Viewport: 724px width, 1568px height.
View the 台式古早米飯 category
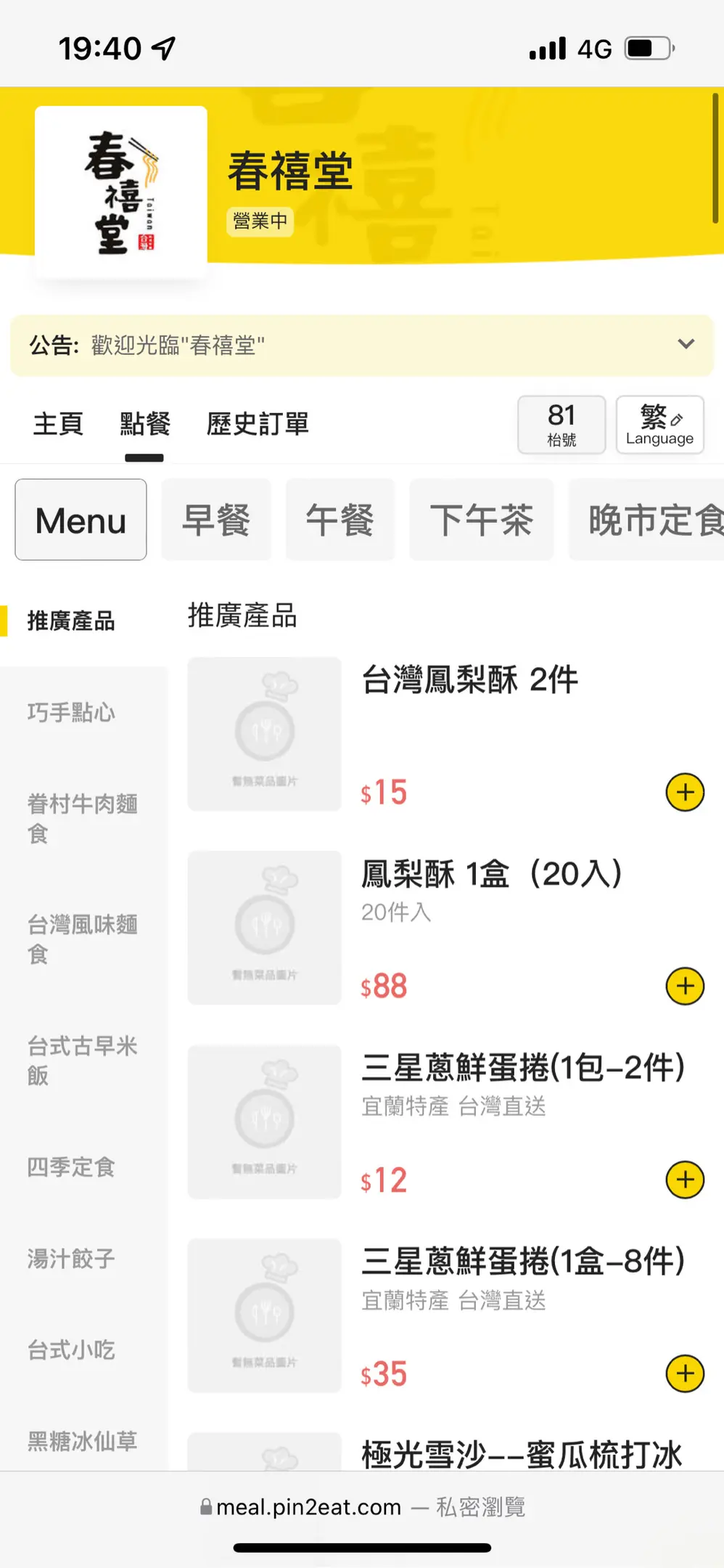[x=82, y=1060]
